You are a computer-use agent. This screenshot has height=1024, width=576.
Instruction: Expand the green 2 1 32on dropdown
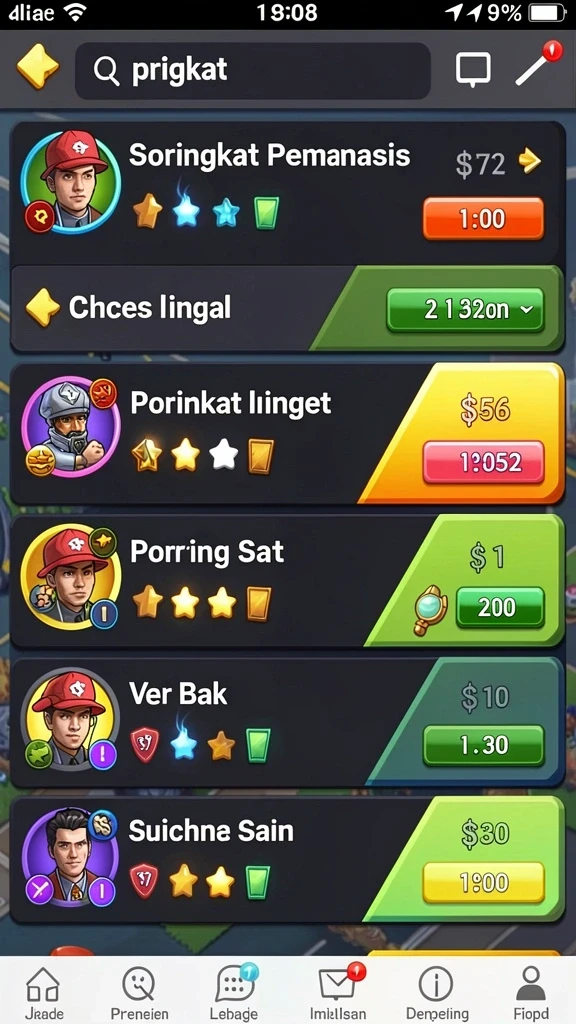pyautogui.click(x=465, y=310)
